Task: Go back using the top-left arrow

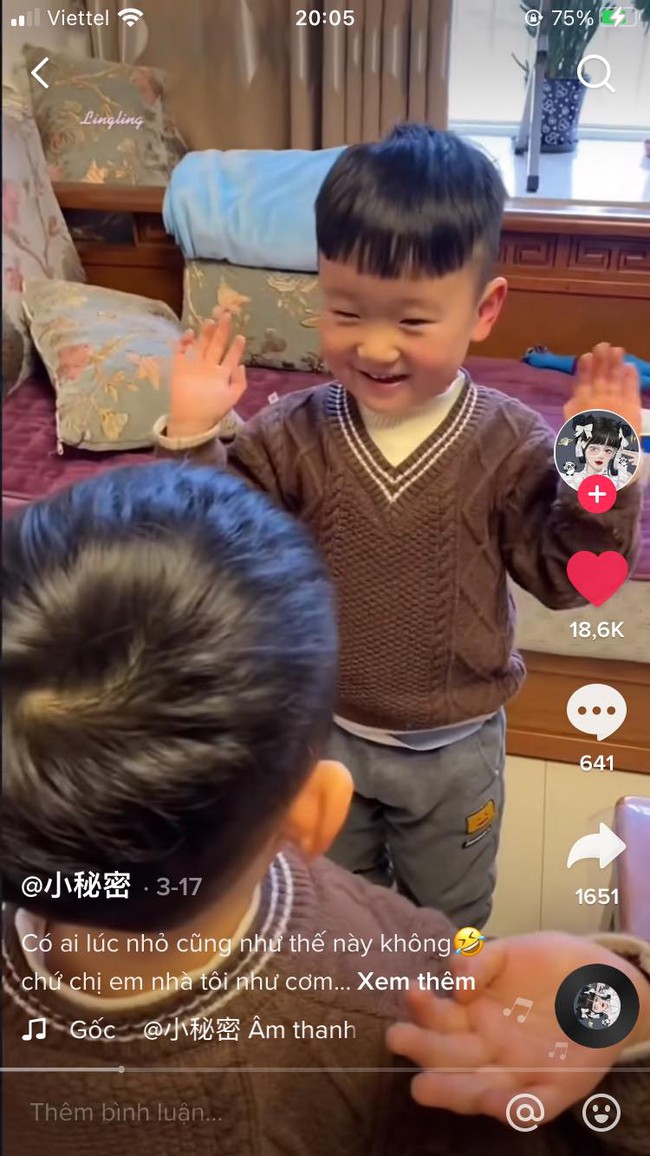Action: pos(40,73)
